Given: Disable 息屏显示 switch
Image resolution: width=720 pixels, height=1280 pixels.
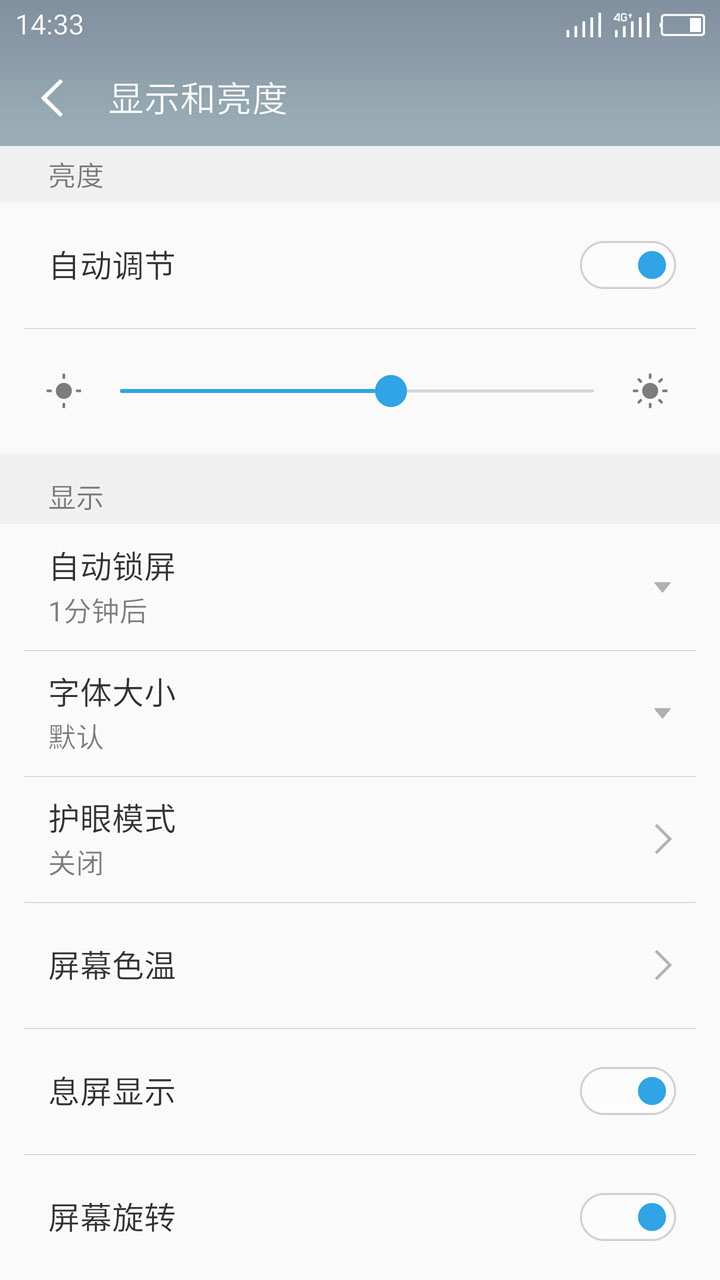Looking at the screenshot, I should tap(627, 1091).
